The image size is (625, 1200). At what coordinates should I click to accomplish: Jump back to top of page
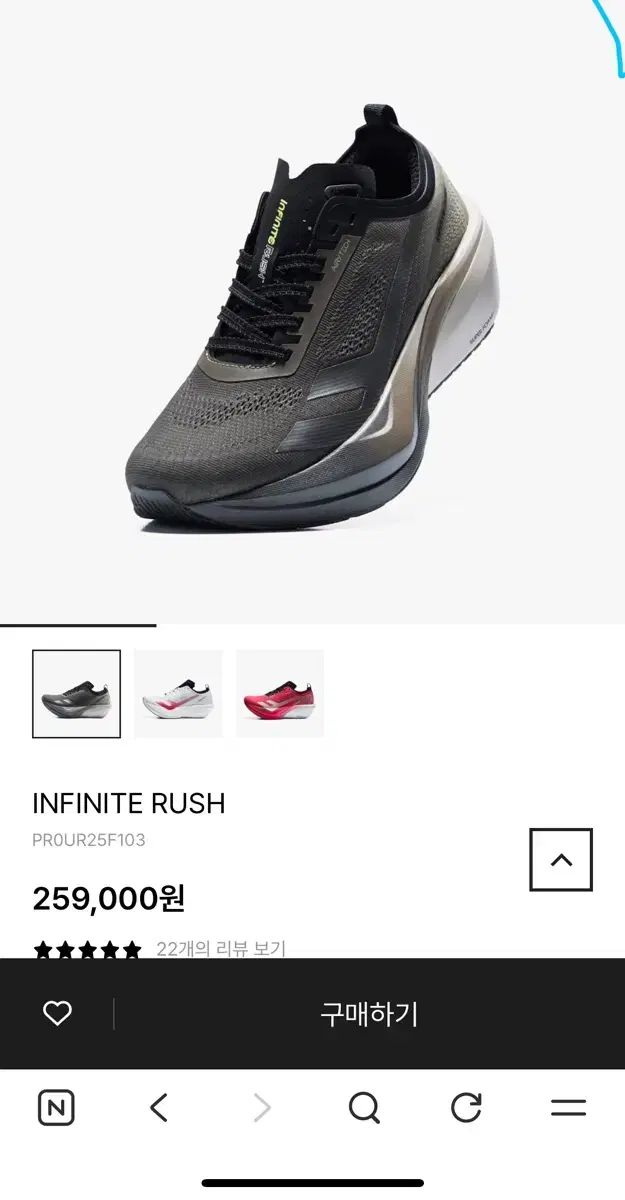pos(561,860)
